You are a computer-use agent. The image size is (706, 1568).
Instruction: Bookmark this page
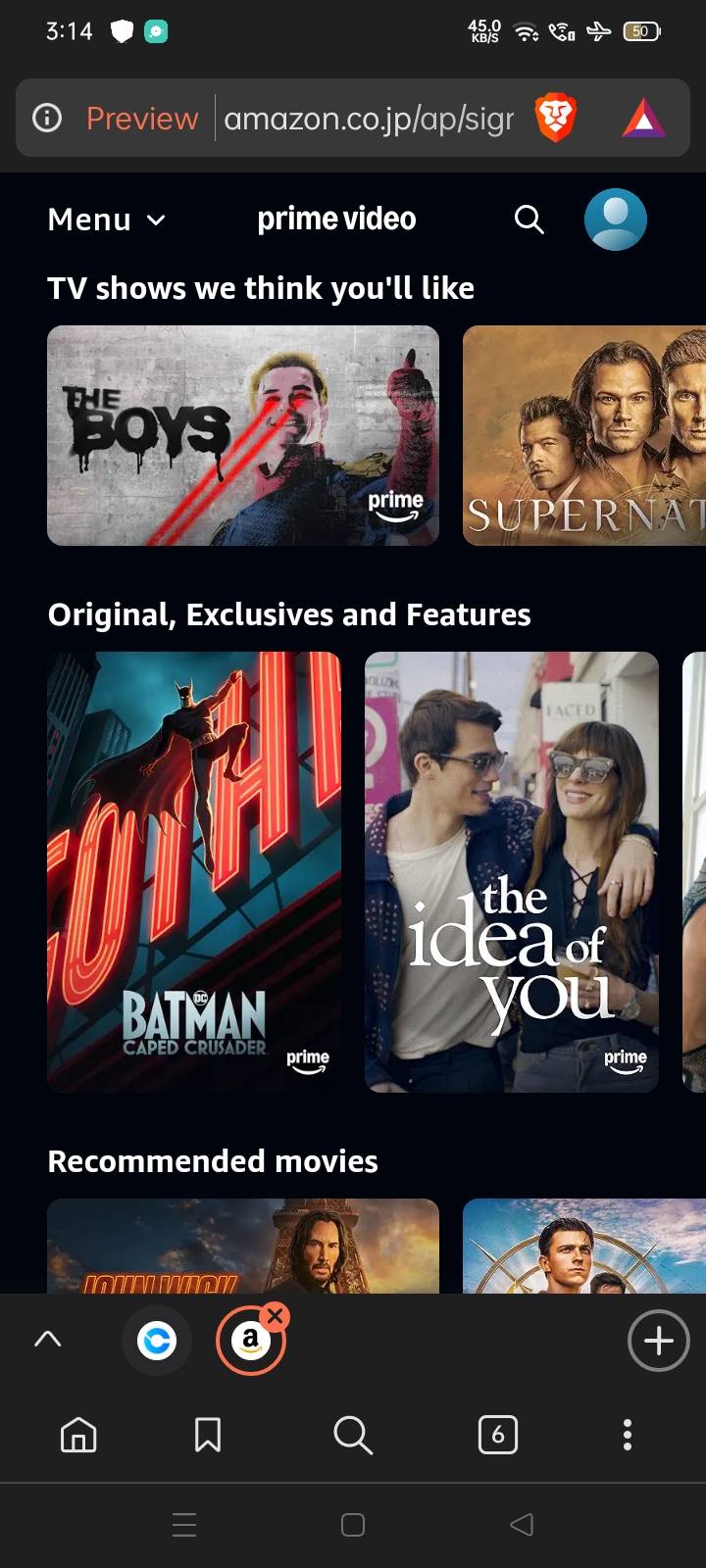[x=208, y=1435]
